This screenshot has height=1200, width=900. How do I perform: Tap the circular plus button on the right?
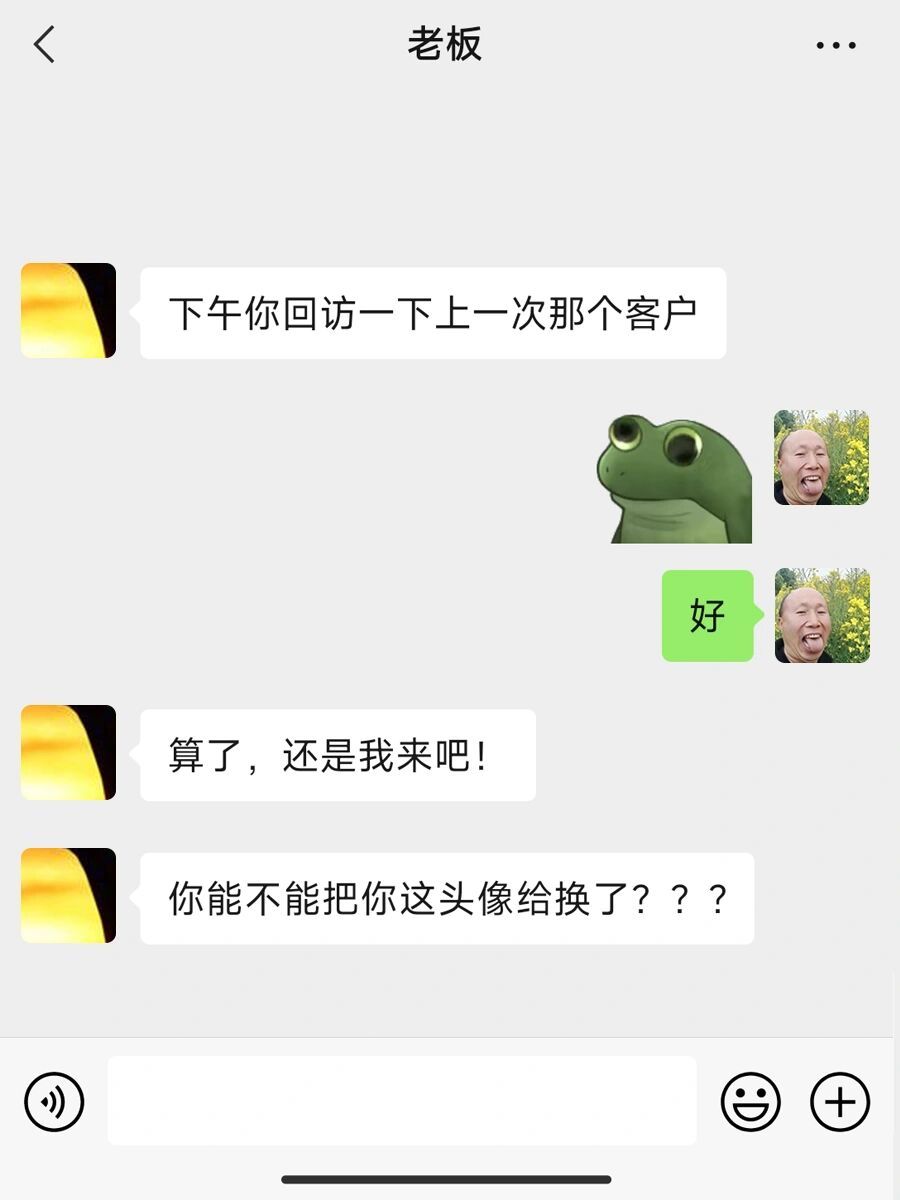[841, 1100]
